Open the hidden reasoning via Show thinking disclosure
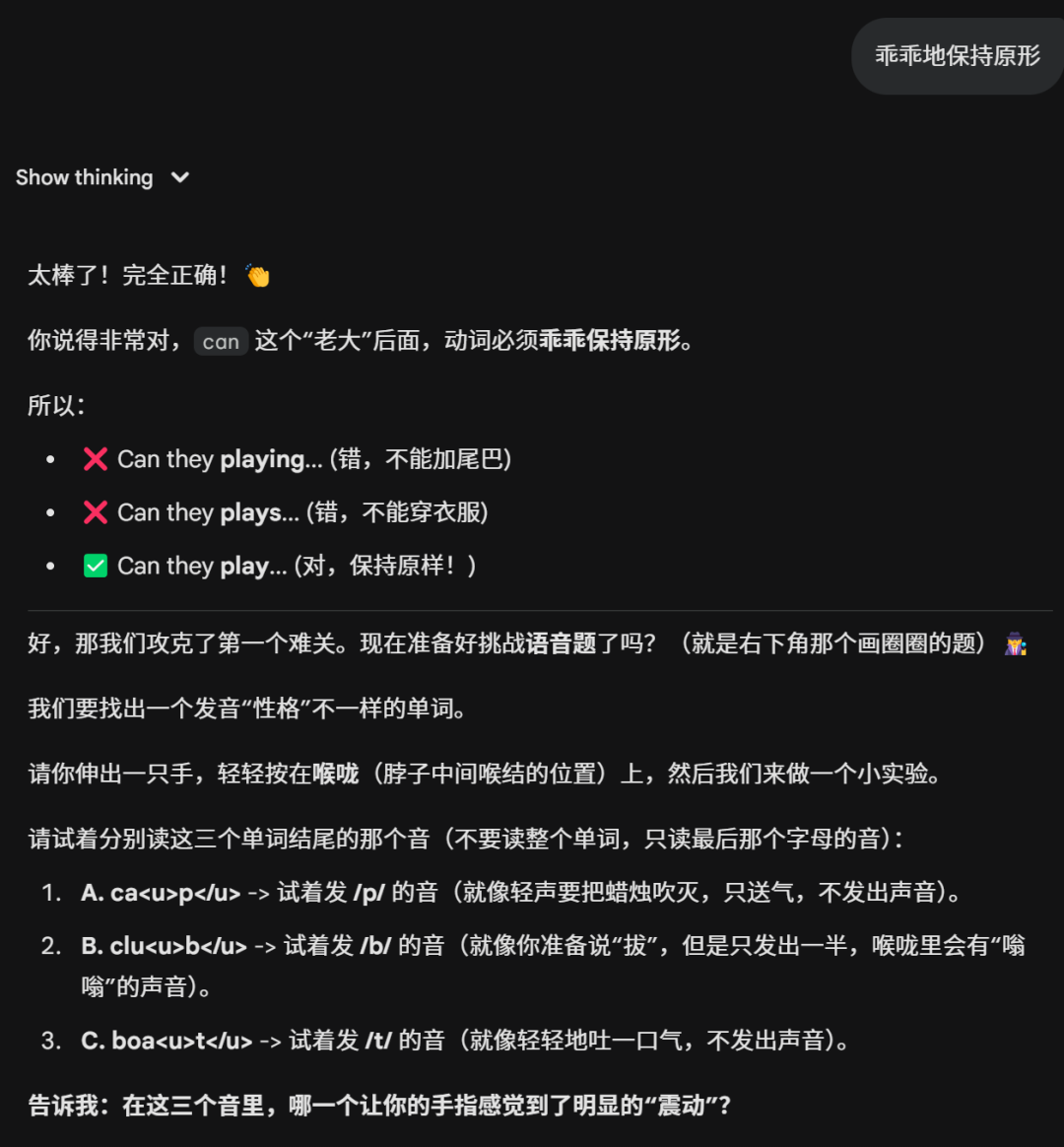 84,177
